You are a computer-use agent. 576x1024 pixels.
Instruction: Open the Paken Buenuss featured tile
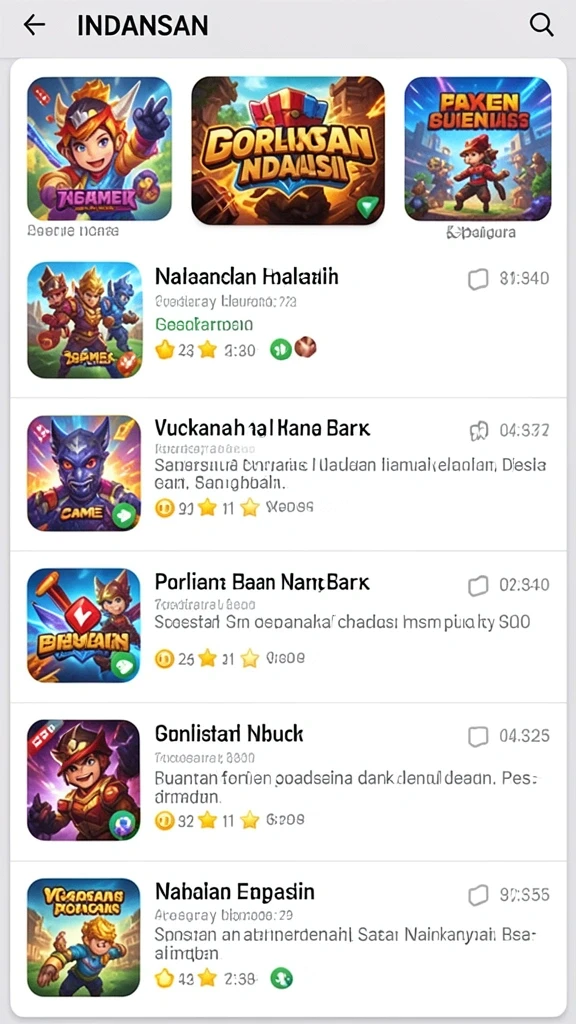[478, 149]
